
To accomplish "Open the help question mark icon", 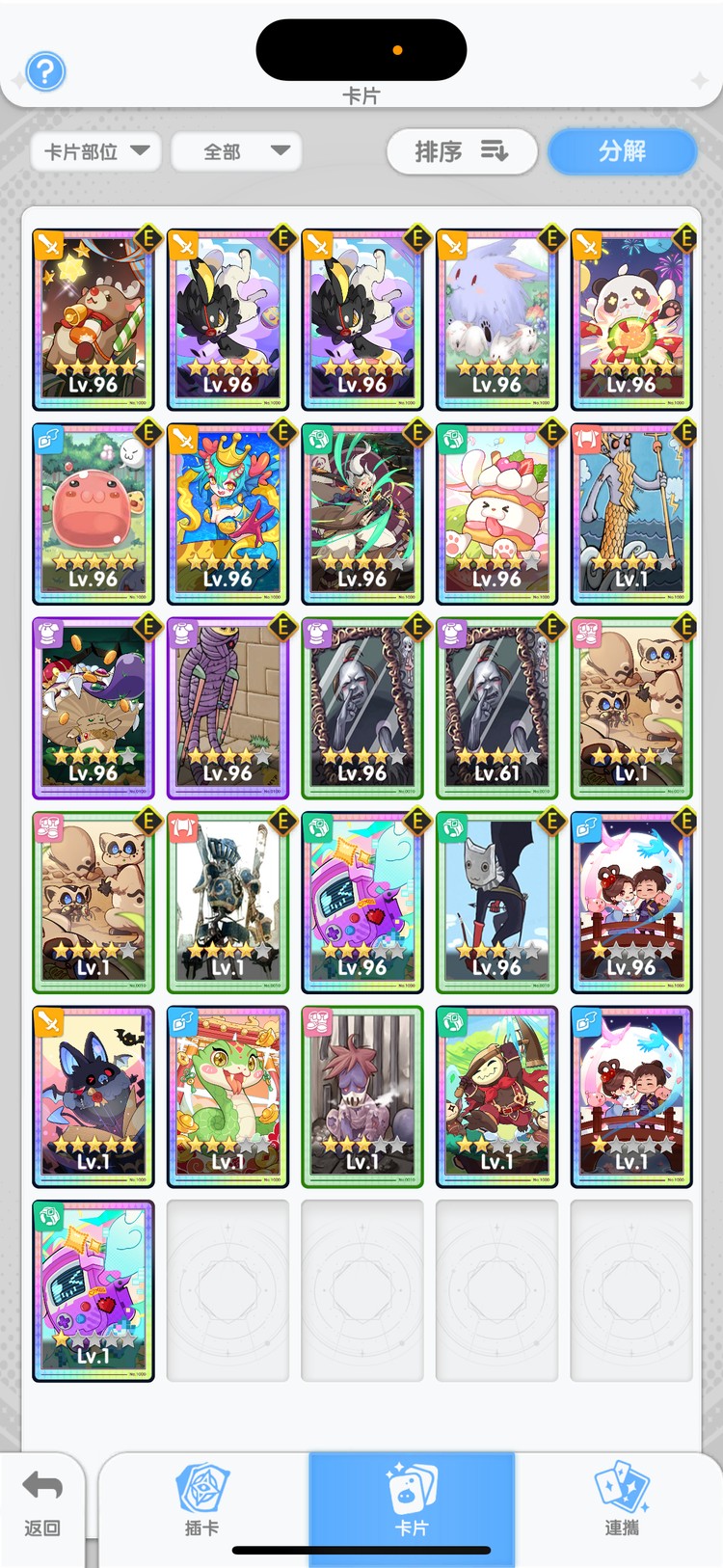I will click(45, 71).
